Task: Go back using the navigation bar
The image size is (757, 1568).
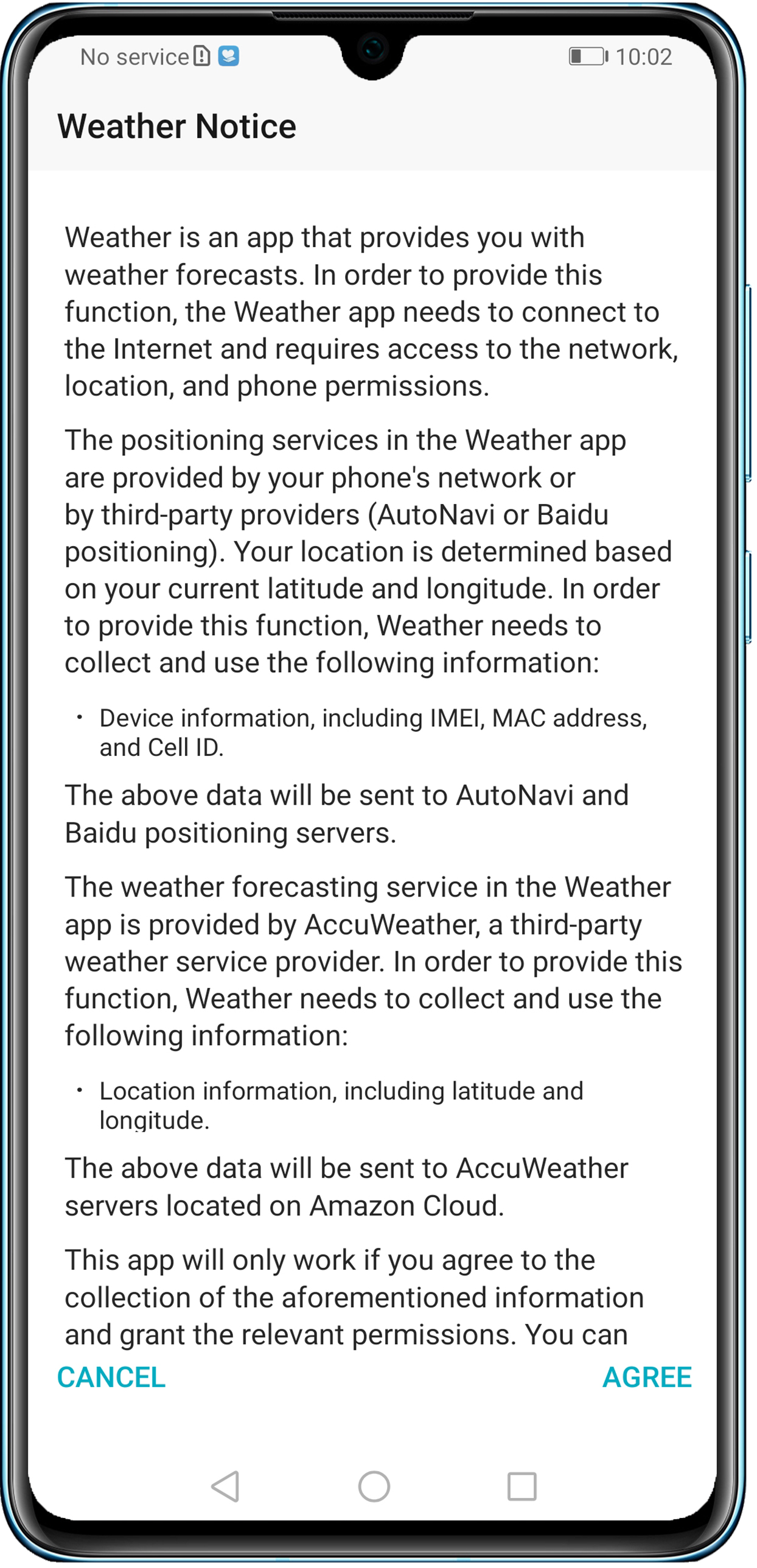Action: coord(225,1486)
